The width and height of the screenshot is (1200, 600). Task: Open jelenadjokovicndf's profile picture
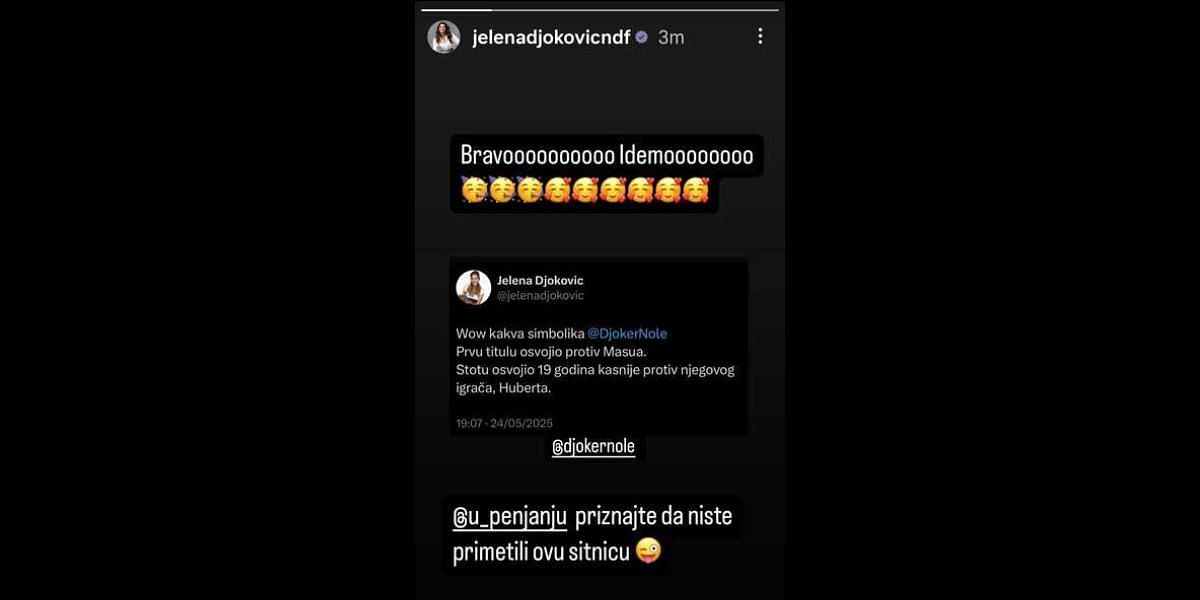444,37
